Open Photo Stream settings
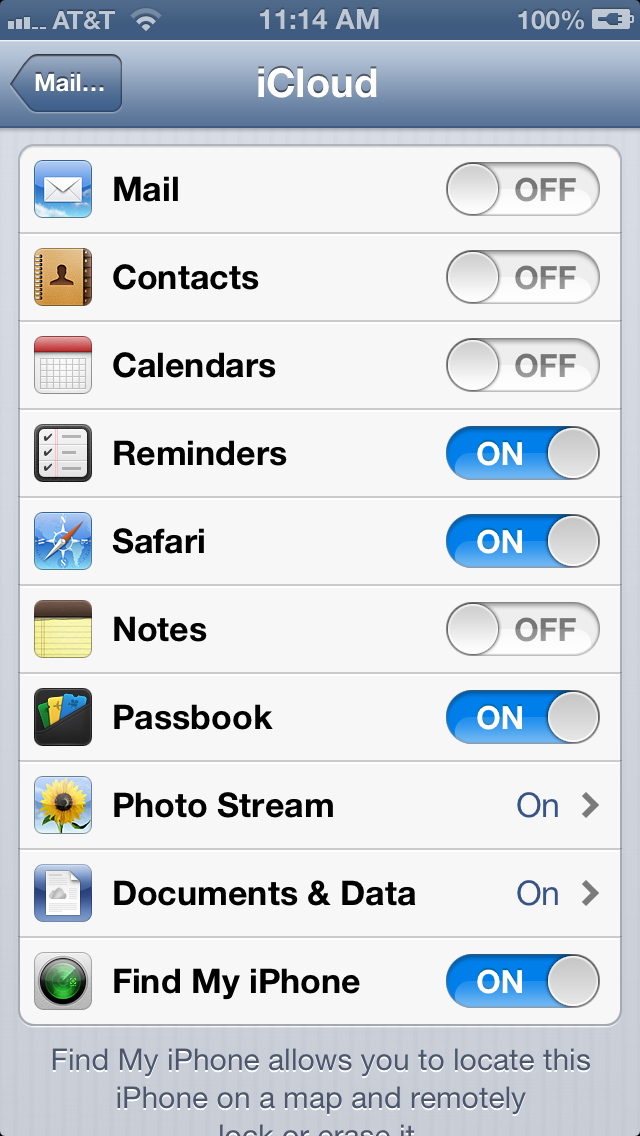640x1136 pixels. coord(320,806)
